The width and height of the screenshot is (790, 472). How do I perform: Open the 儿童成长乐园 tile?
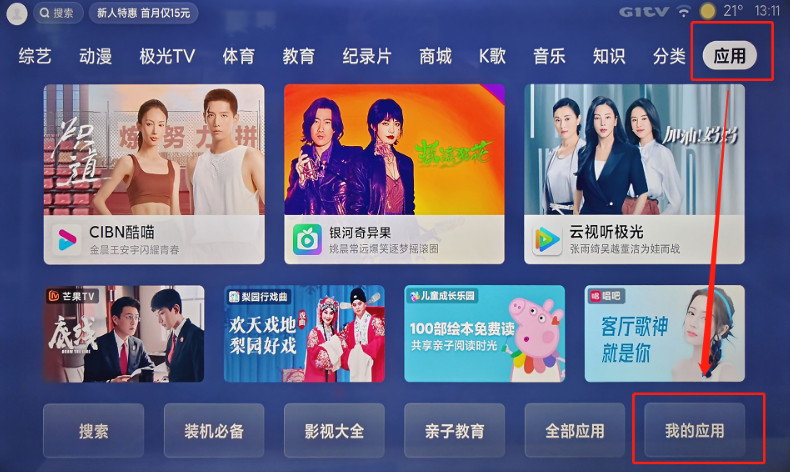(x=484, y=333)
